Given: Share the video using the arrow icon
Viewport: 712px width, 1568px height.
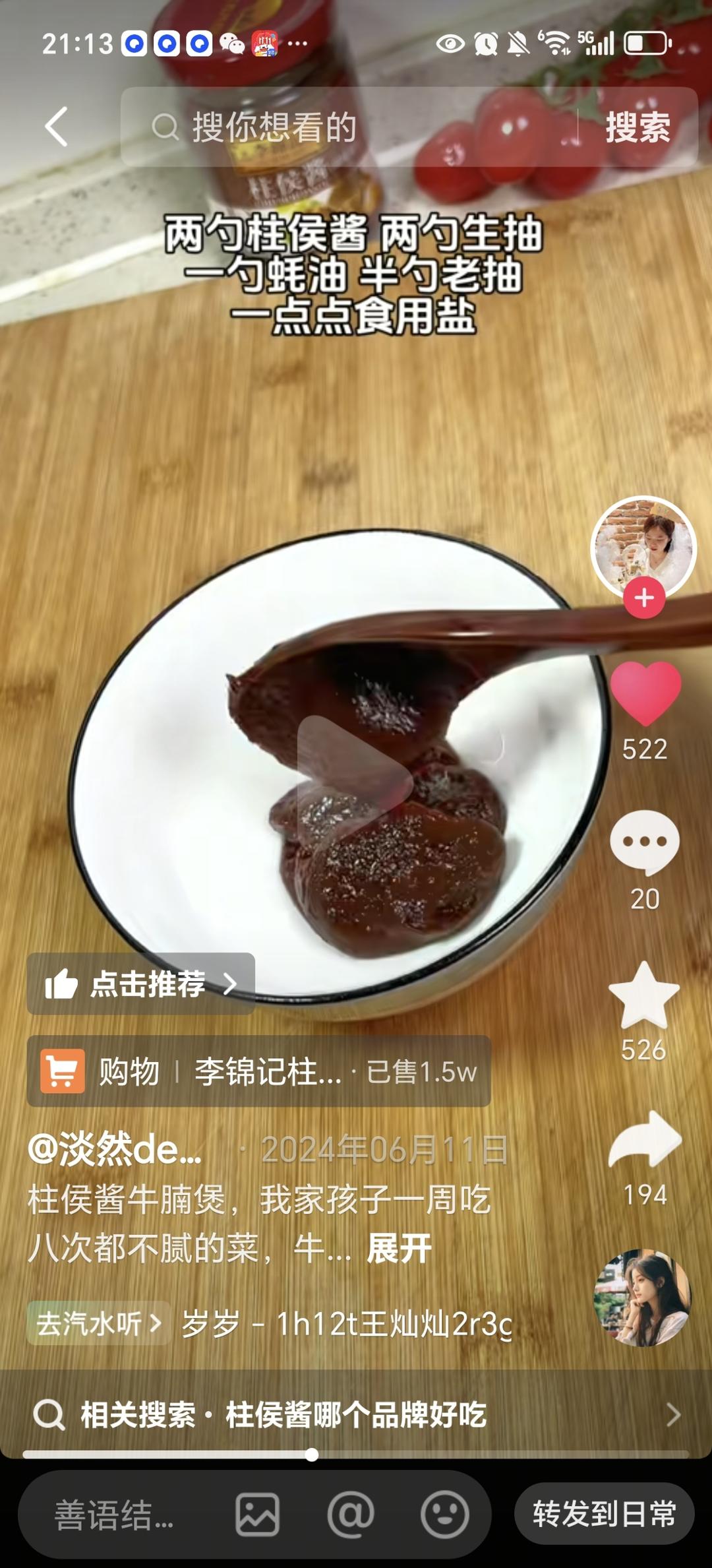Looking at the screenshot, I should tap(645, 1140).
